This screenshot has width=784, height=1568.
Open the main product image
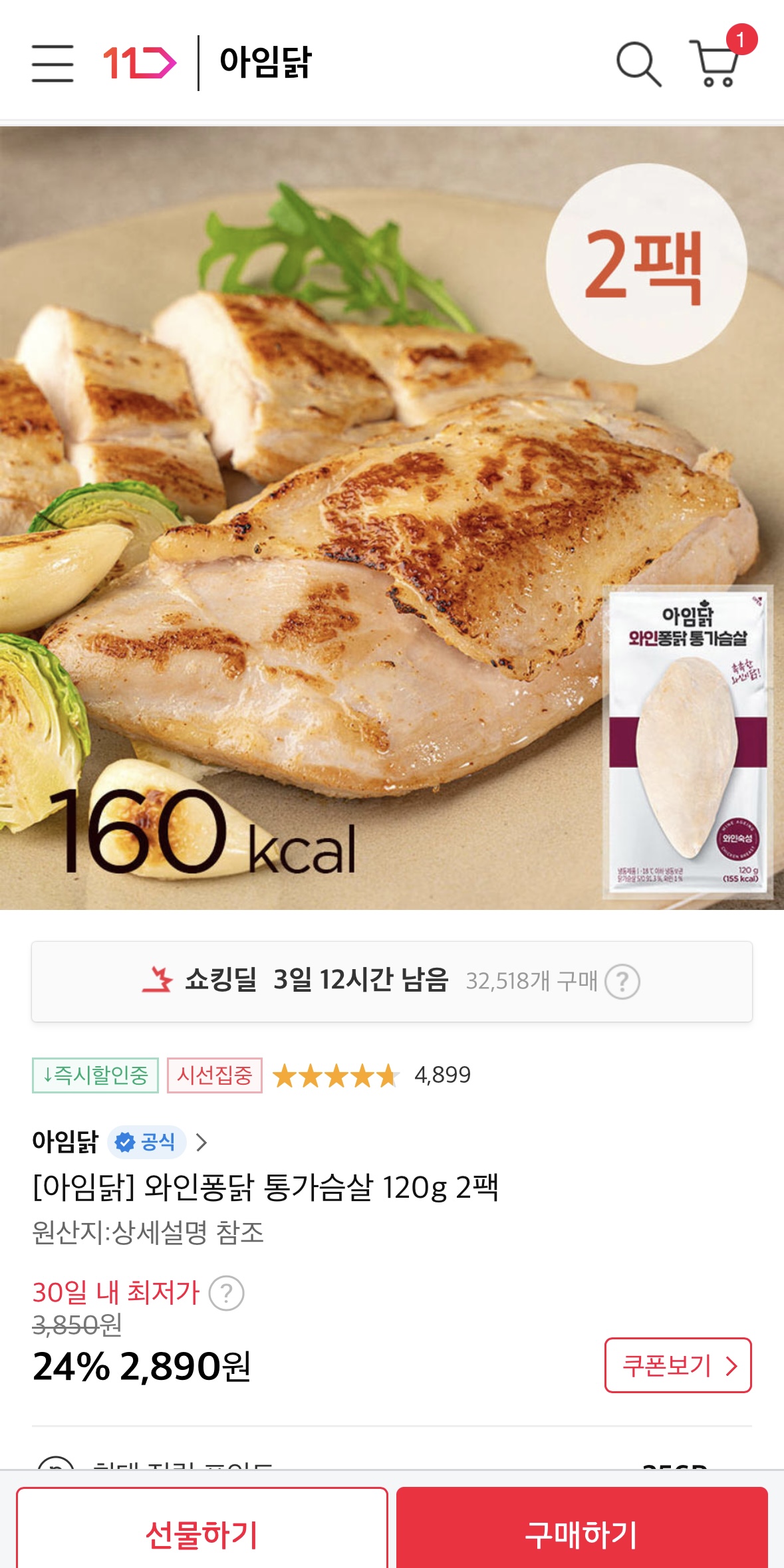pos(392,517)
